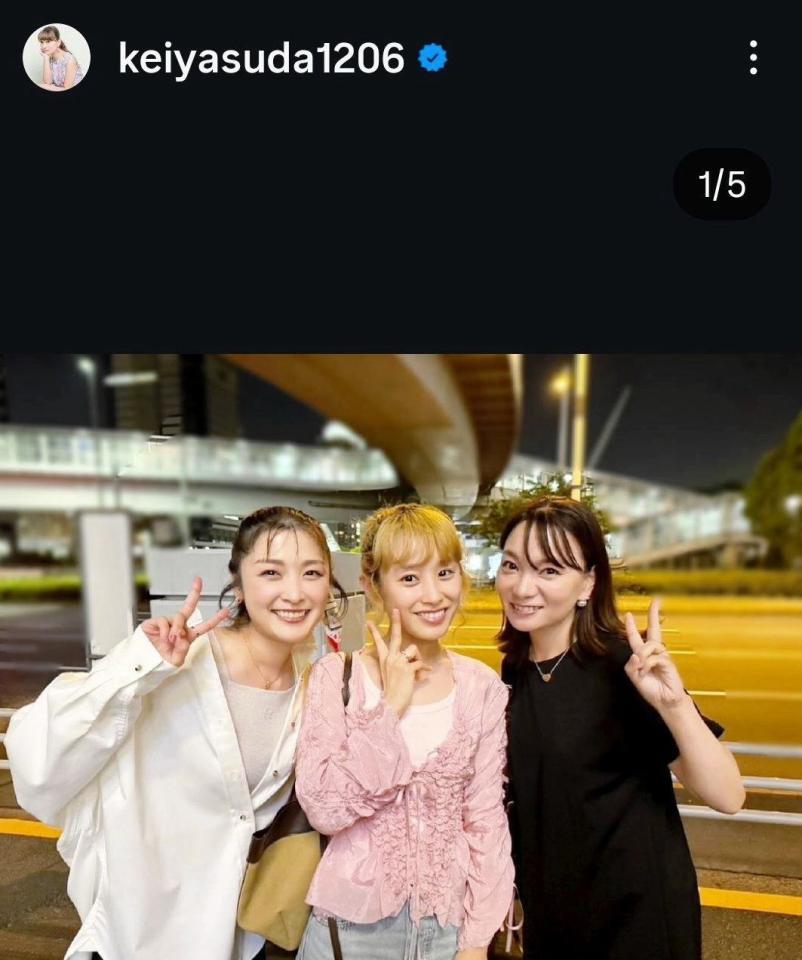The height and width of the screenshot is (960, 802).
Task: Tap the post photo of three women
Action: click(x=401, y=656)
